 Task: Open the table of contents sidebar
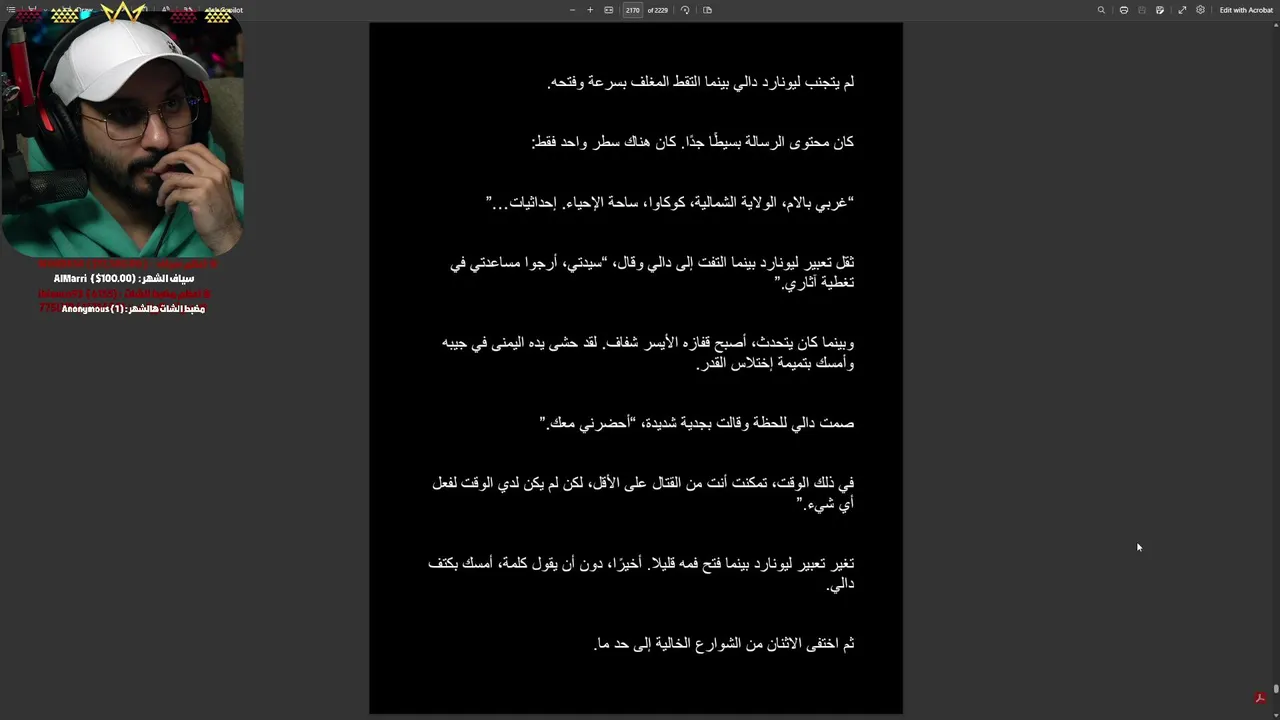point(11,10)
